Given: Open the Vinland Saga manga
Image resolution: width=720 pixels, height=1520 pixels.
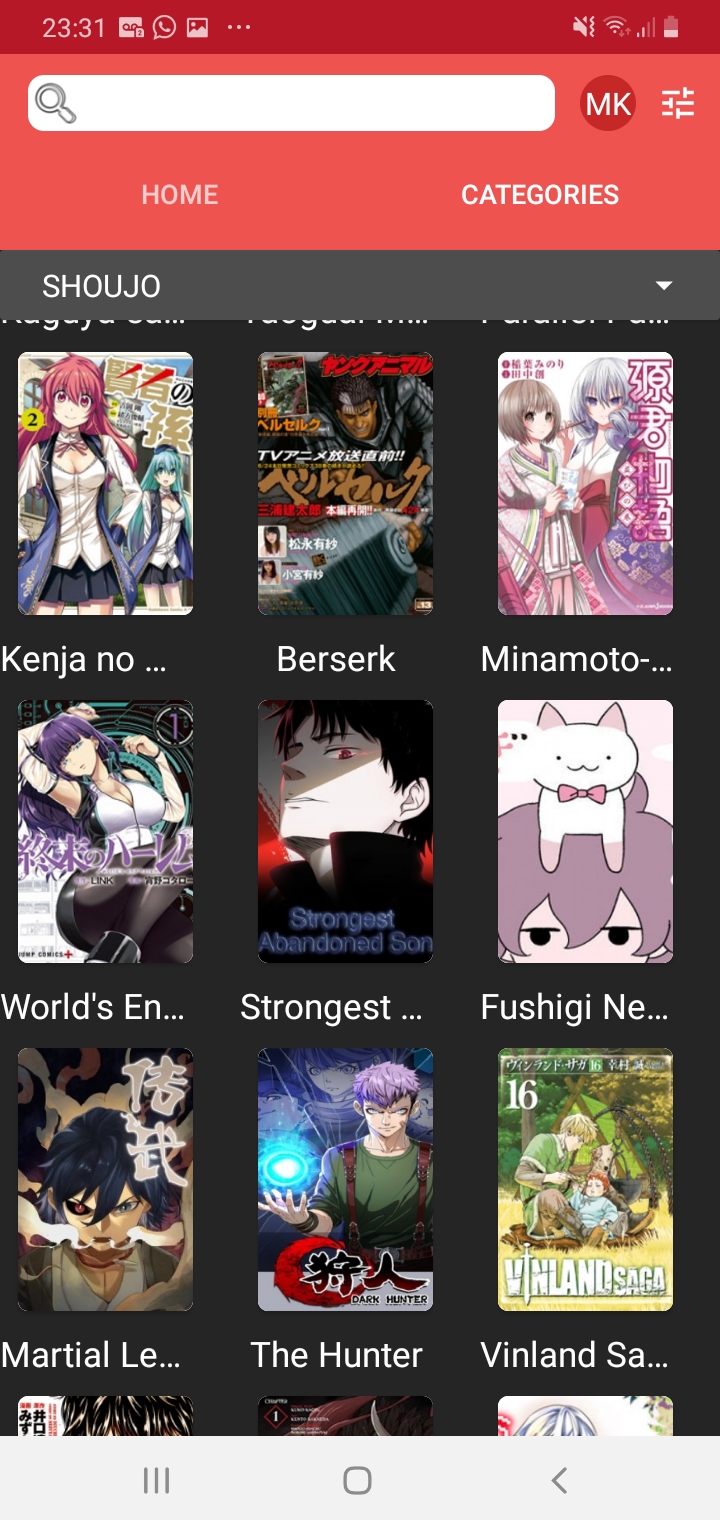Looking at the screenshot, I should (586, 1179).
